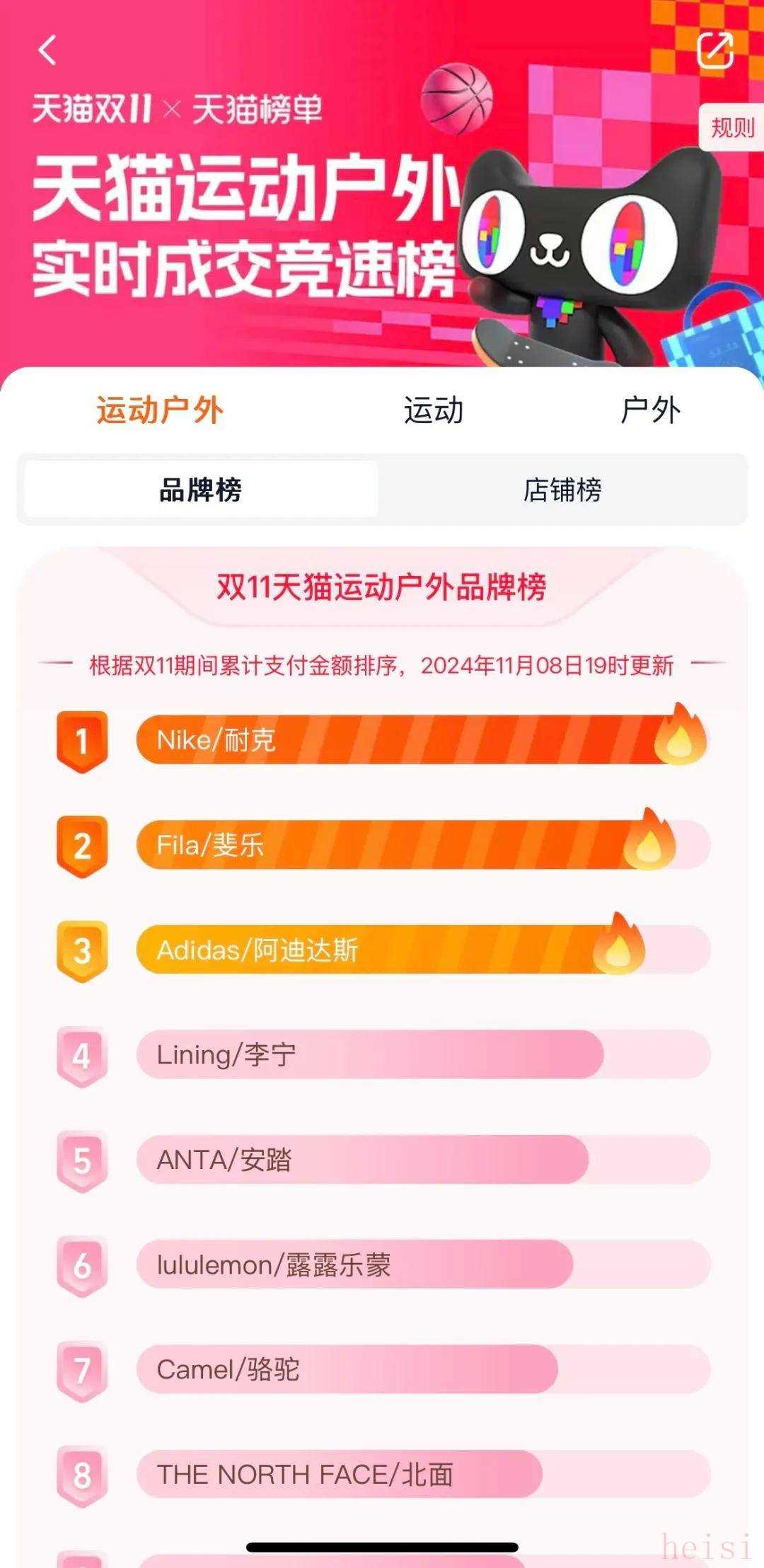Switch to the 户外 tab
The height and width of the screenshot is (1568, 764).
tap(650, 410)
